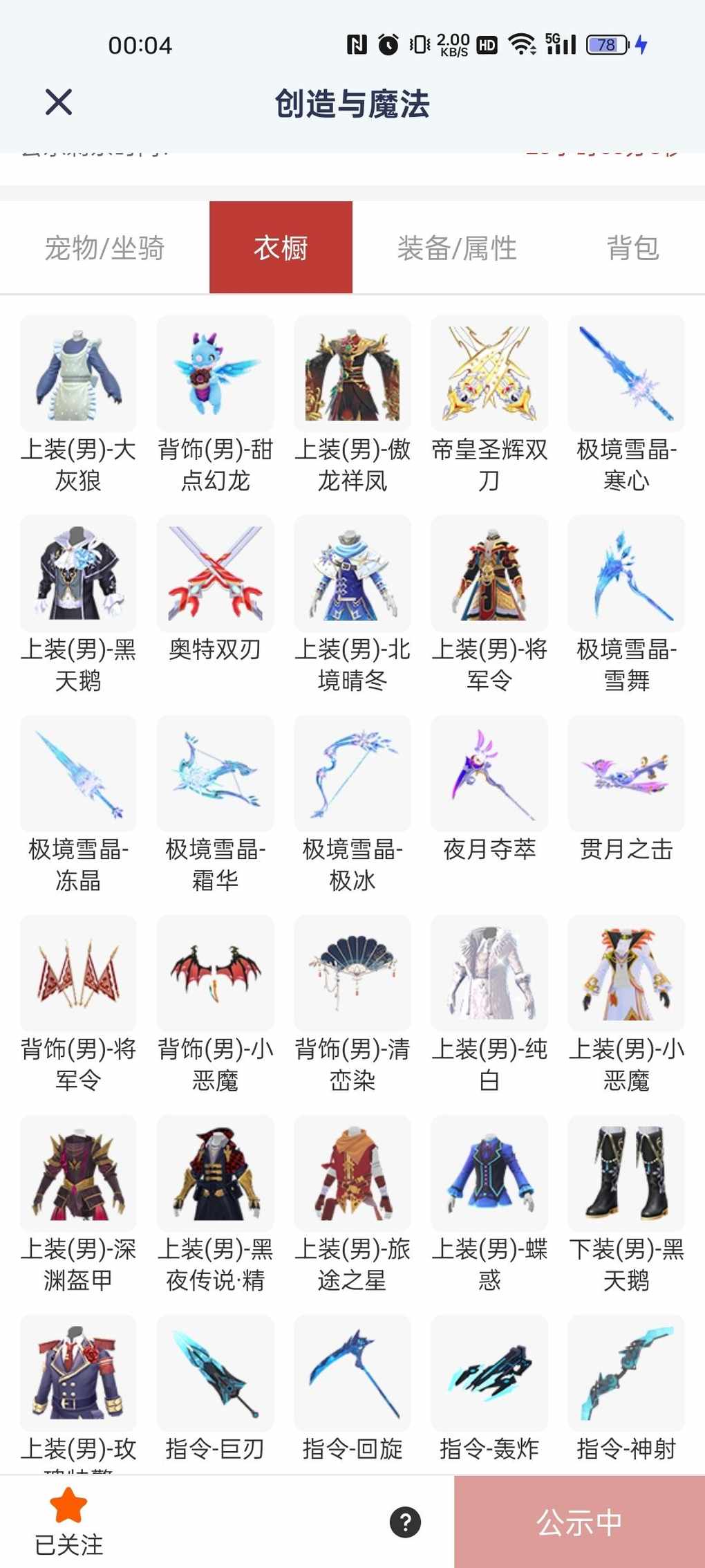Select the 衣橱 tab

(x=281, y=248)
